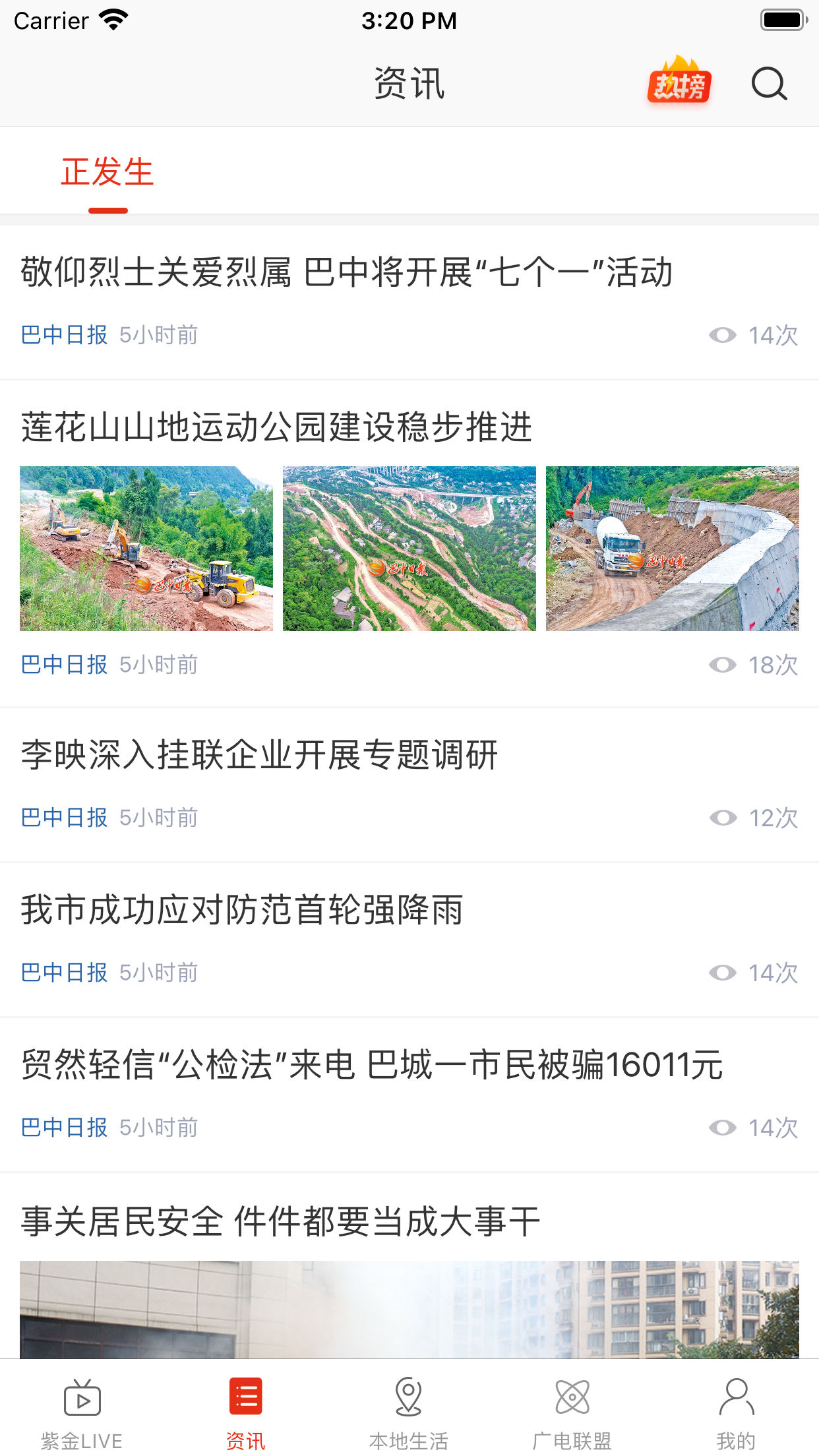
Task: Open article 事关居民安全 件件都要当成大事干
Action: tap(281, 1221)
